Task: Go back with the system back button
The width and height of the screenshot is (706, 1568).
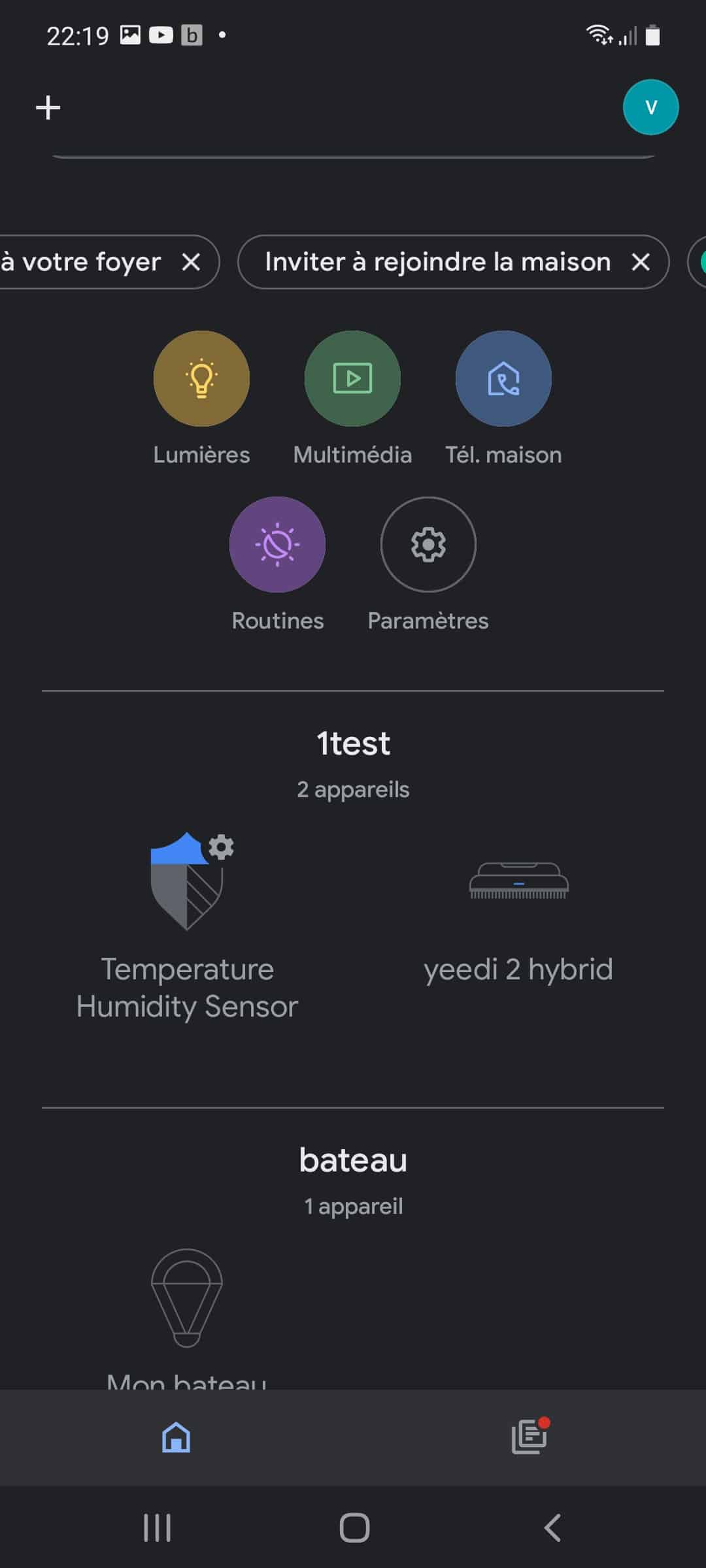Action: point(552,1527)
